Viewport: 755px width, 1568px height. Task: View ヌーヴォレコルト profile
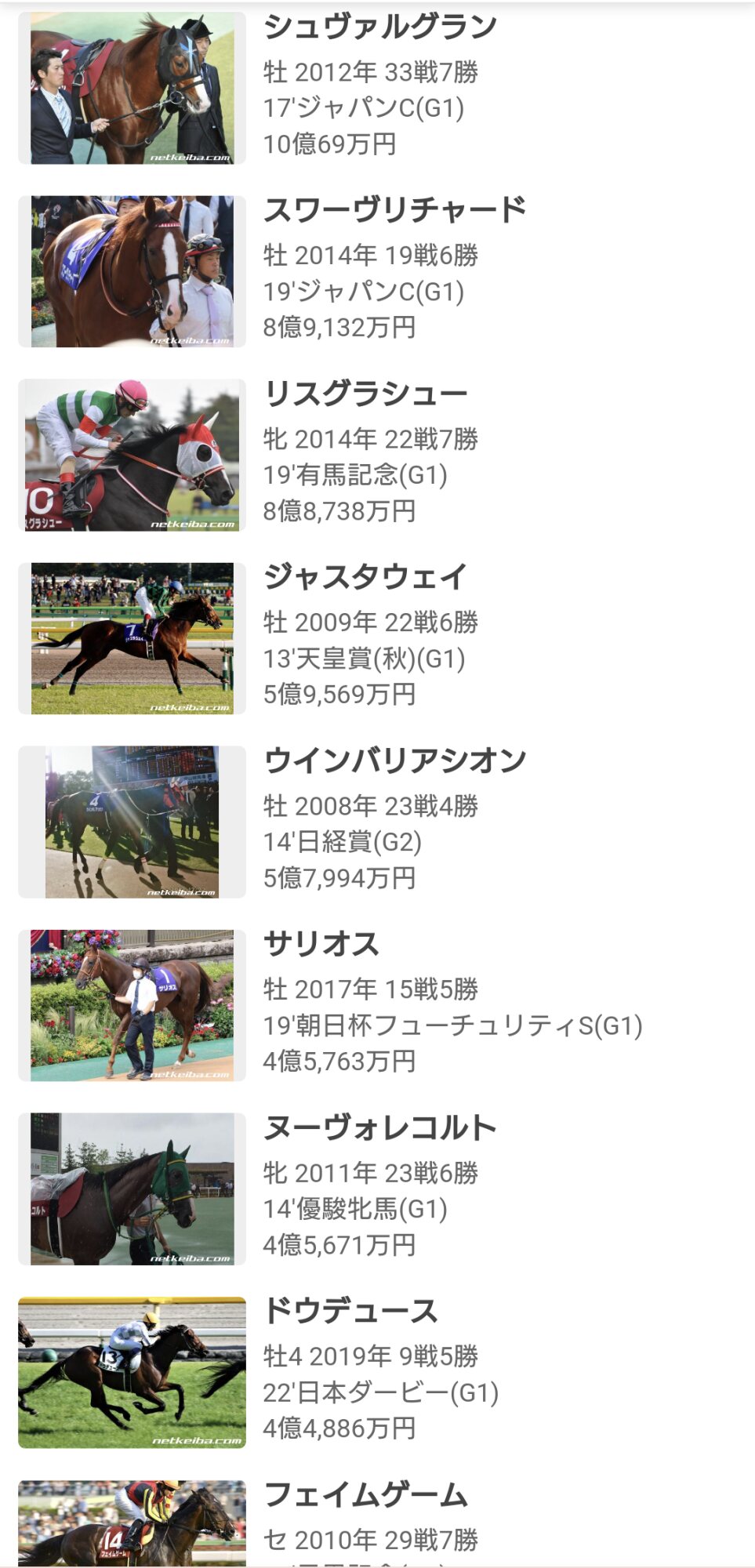377,1189
